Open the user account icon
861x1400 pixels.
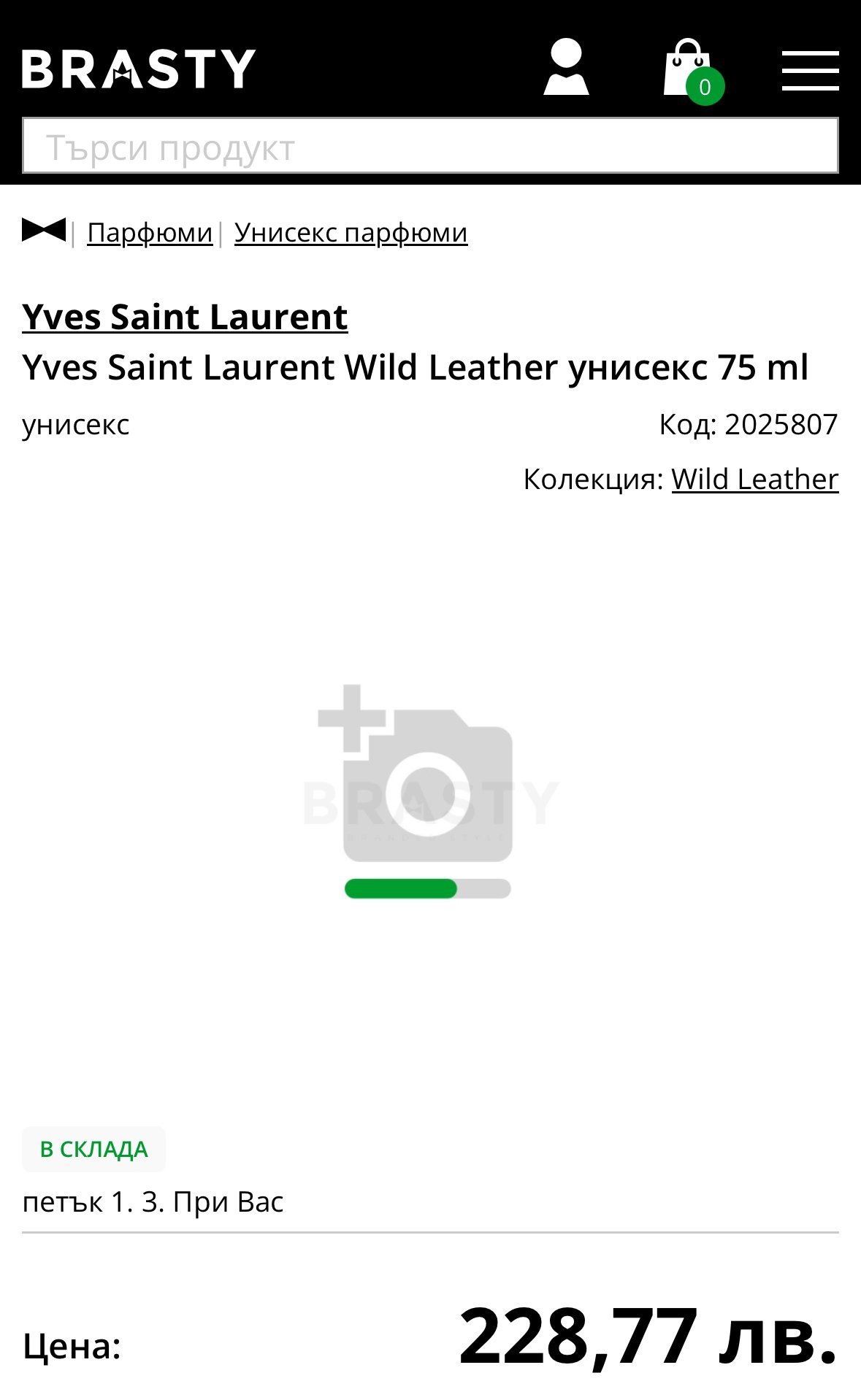pyautogui.click(x=566, y=67)
